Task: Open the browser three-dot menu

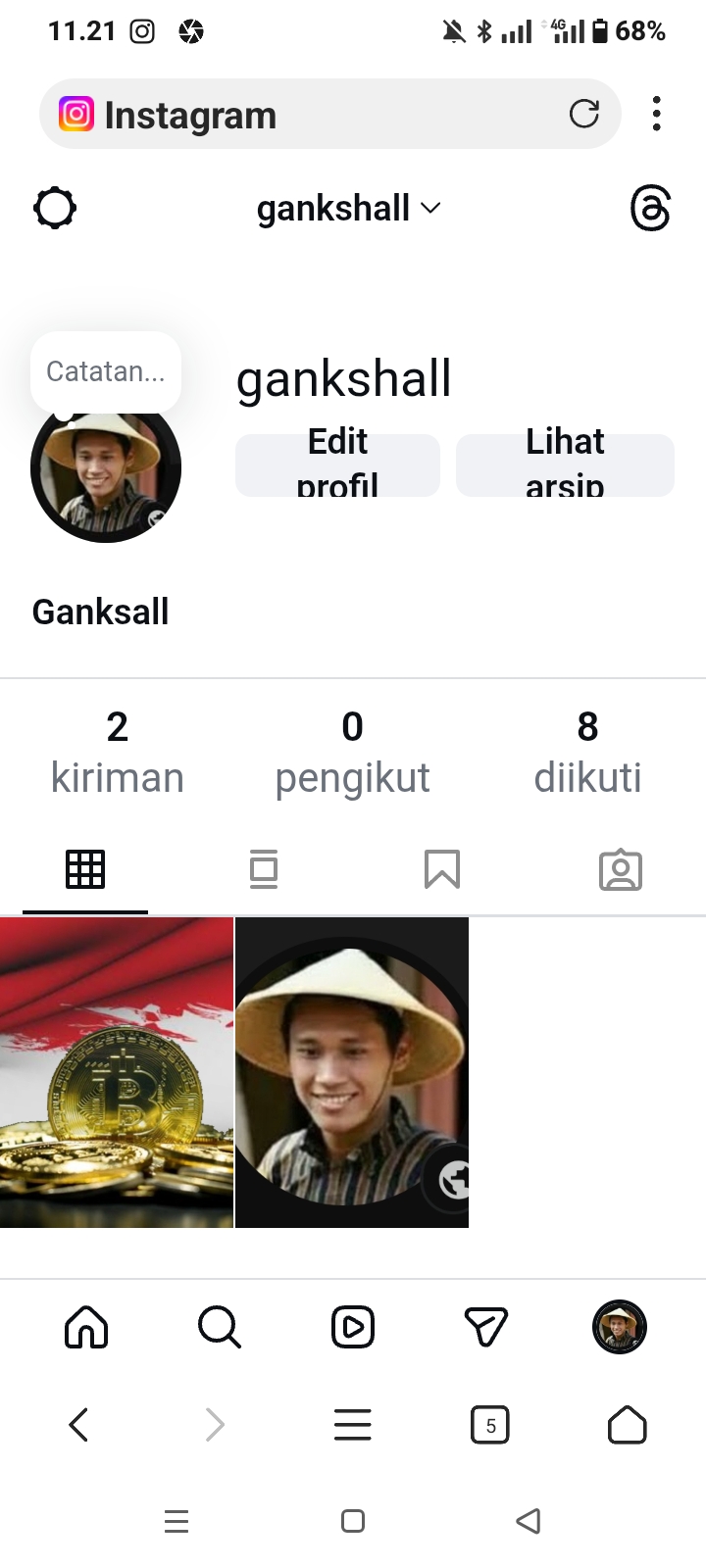Action: tap(657, 115)
